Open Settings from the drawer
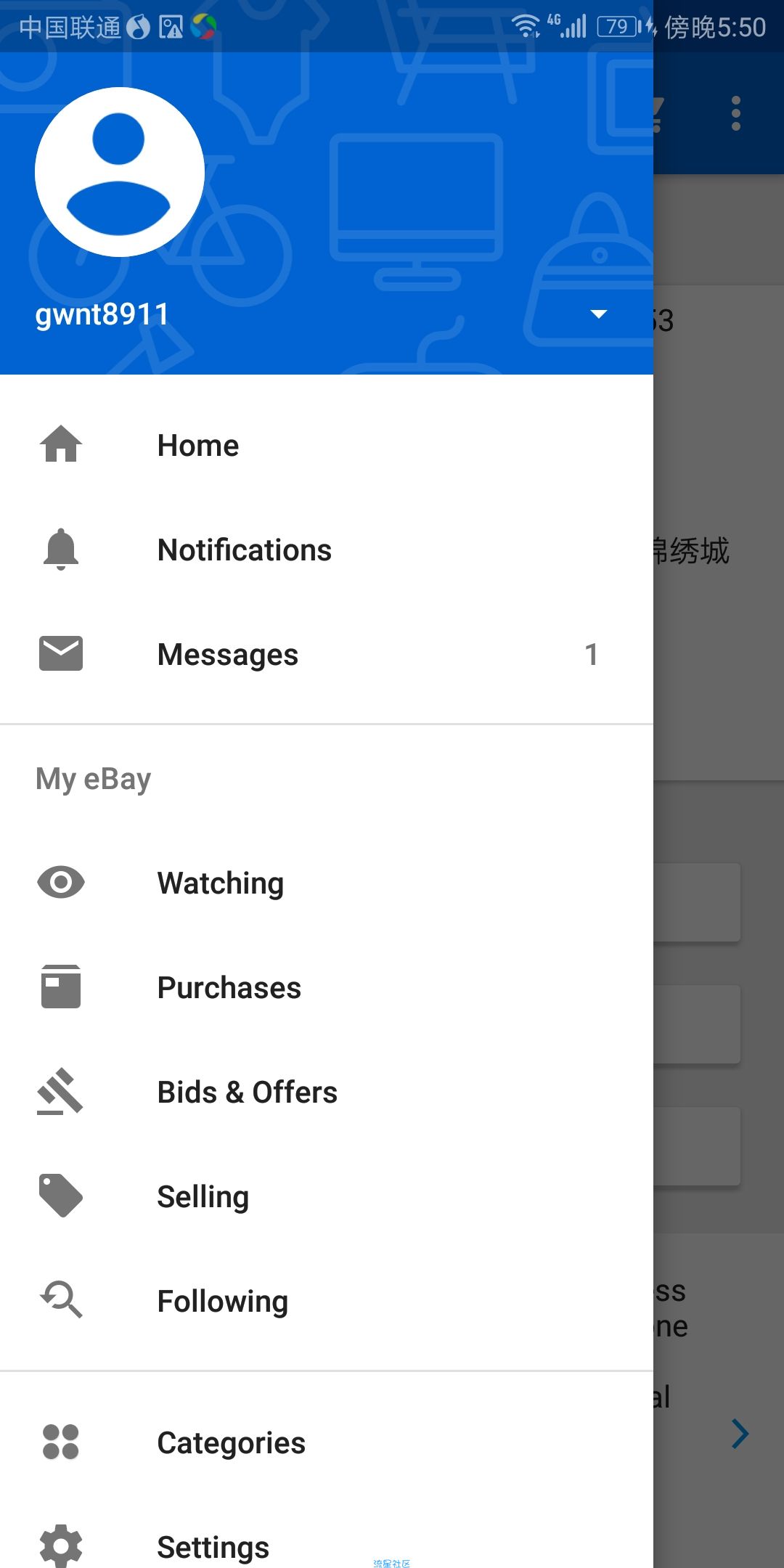The height and width of the screenshot is (1568, 784). [x=327, y=1539]
